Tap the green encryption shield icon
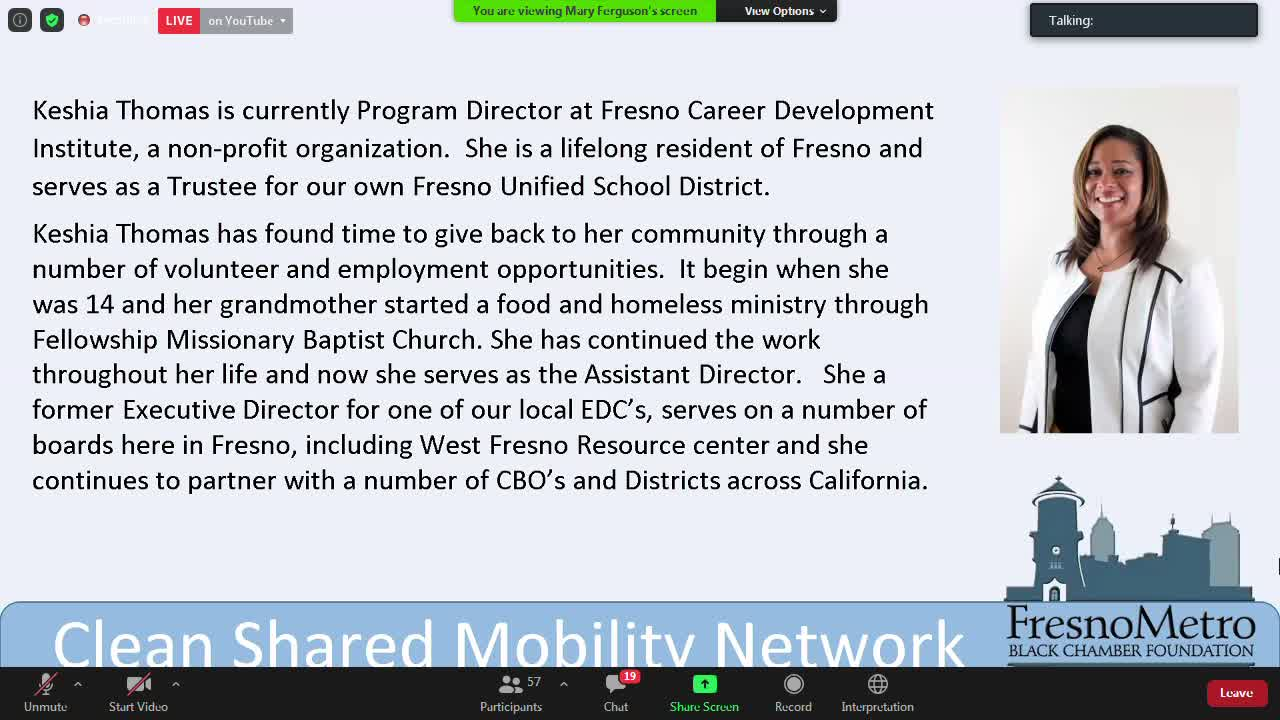The width and height of the screenshot is (1280, 720). coord(52,20)
